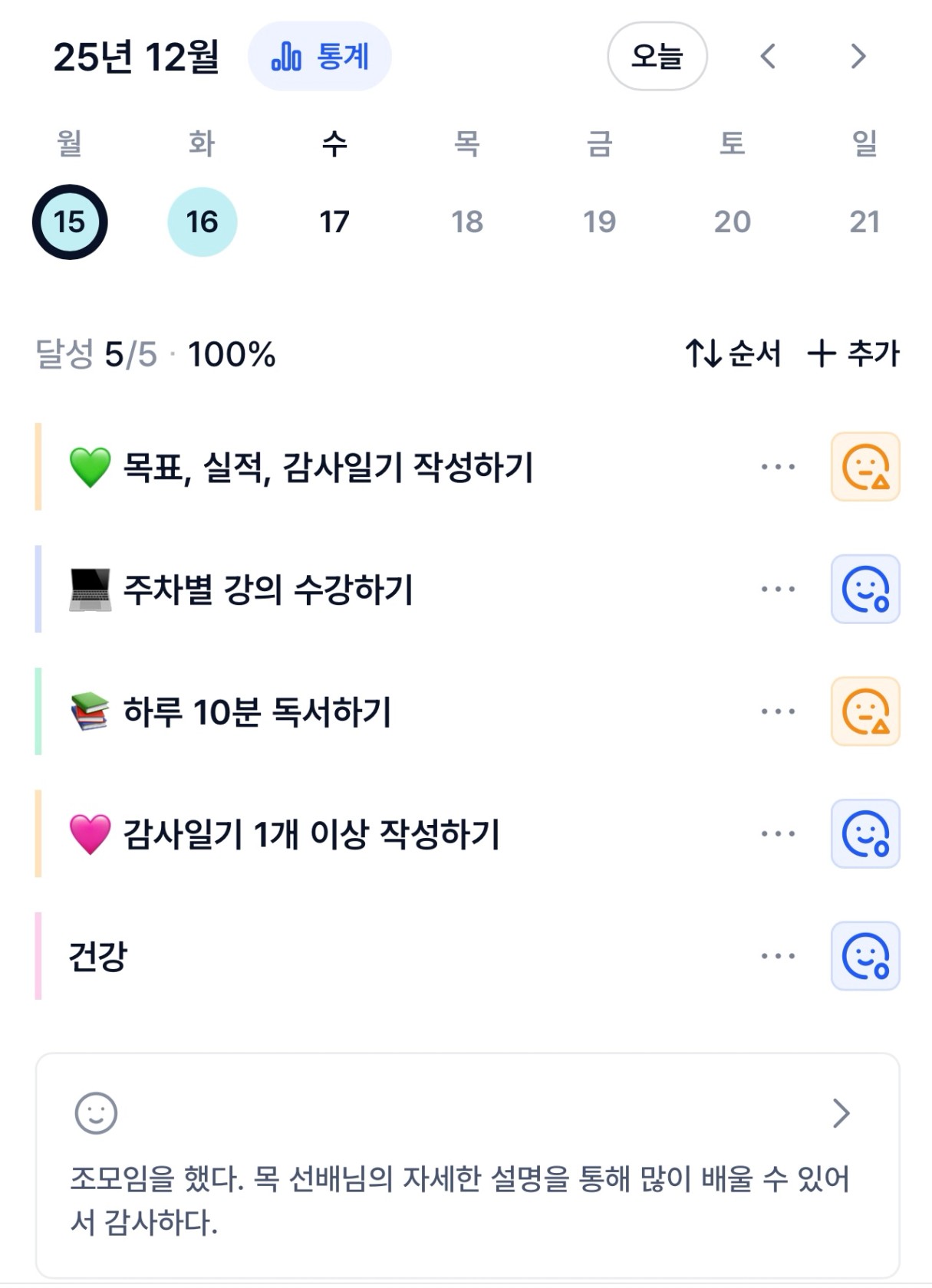Select date 19 on the calendar
The width and height of the screenshot is (932, 1288).
coord(599,222)
